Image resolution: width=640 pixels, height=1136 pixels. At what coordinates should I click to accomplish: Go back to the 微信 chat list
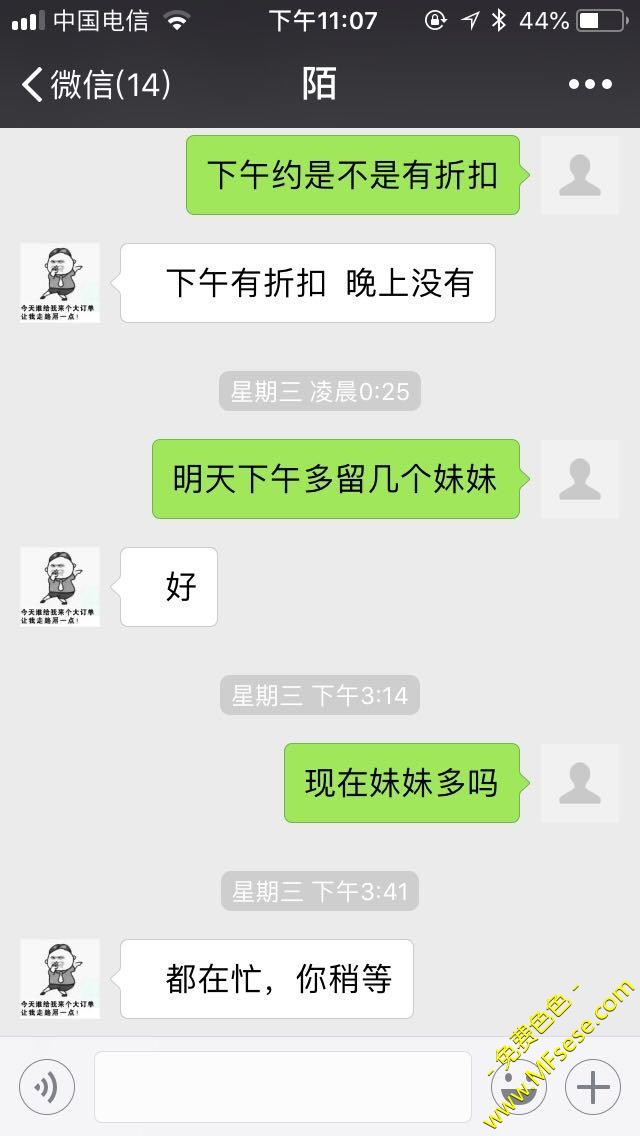pos(95,85)
